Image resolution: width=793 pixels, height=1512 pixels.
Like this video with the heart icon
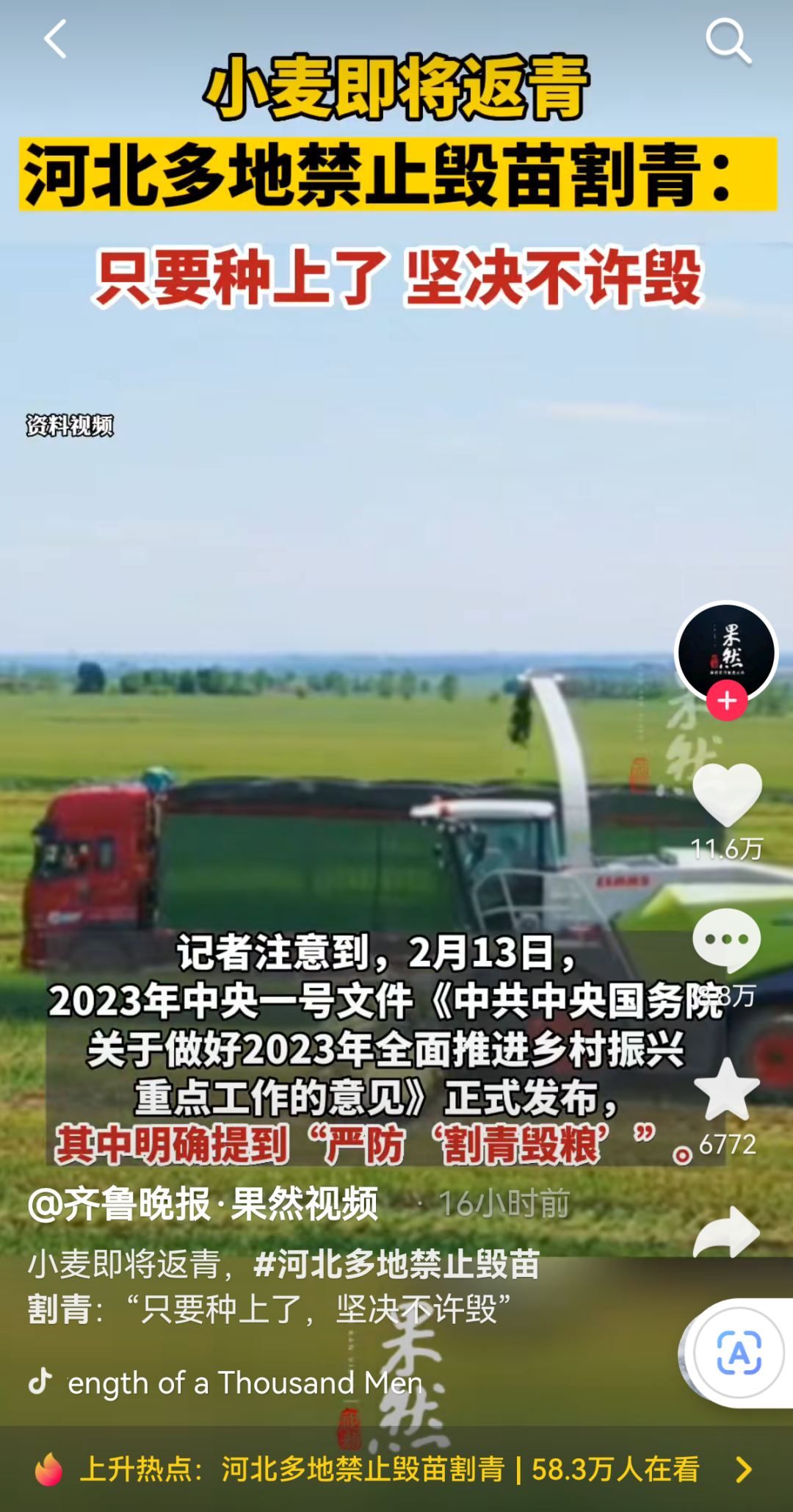pyautogui.click(x=727, y=794)
